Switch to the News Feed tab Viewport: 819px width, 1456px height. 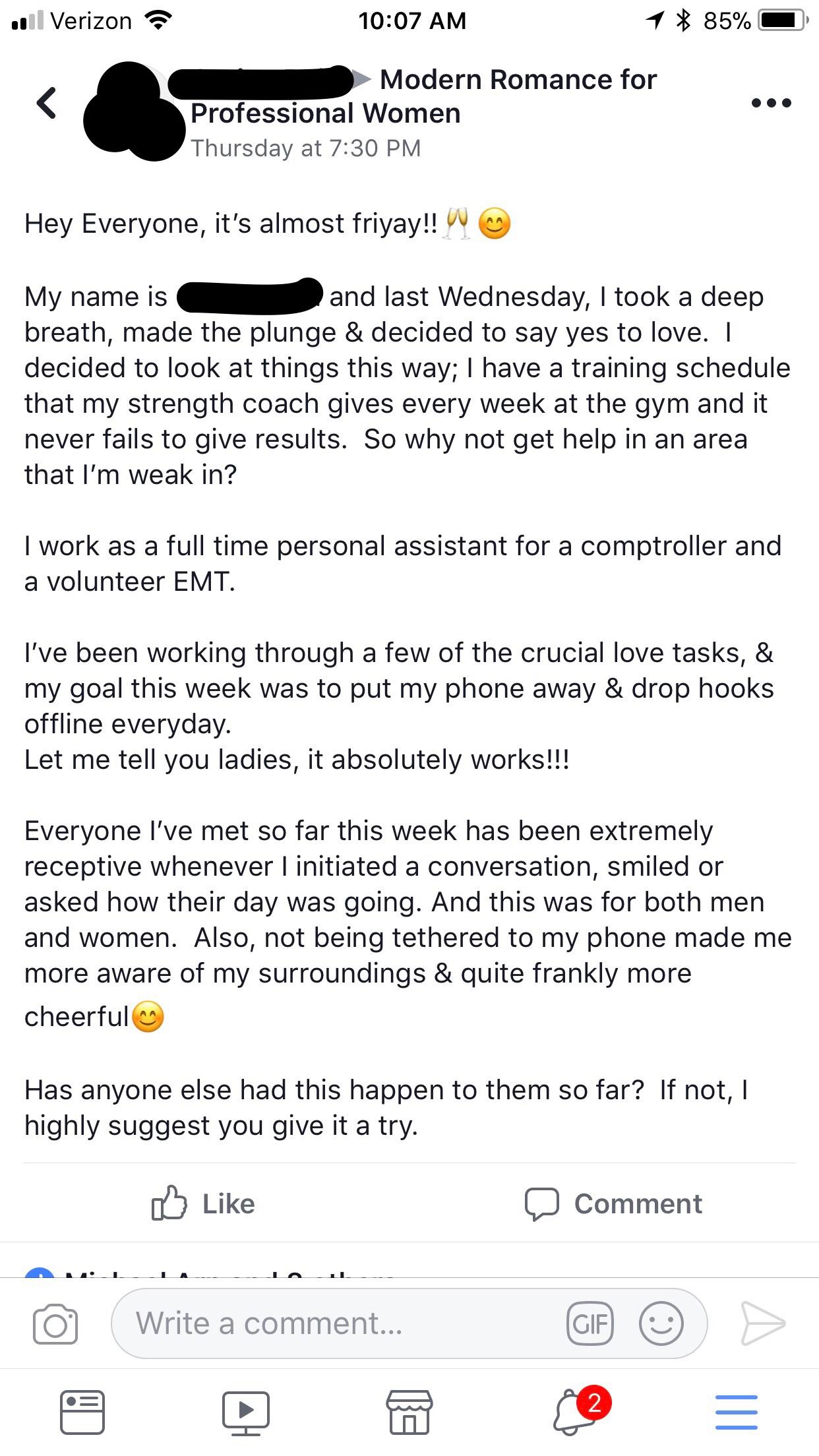82,1412
